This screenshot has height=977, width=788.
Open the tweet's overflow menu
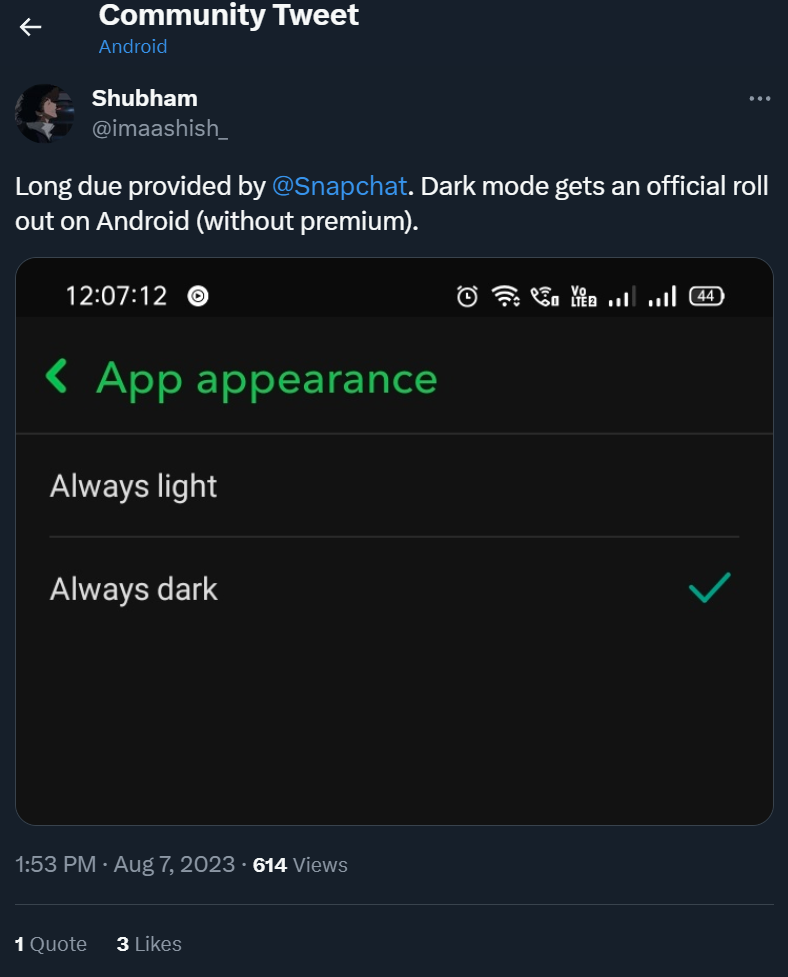click(759, 99)
